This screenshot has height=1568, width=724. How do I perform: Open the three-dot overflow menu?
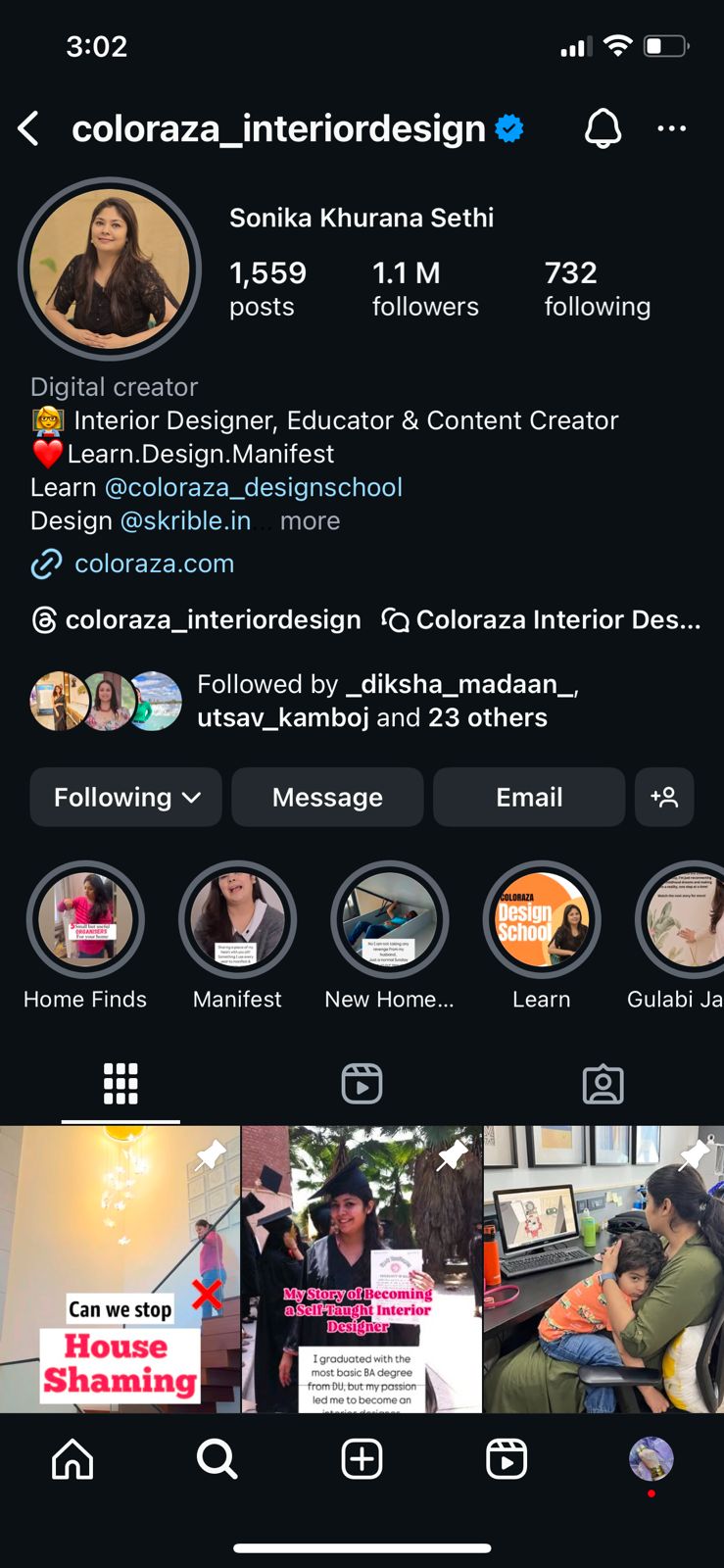671,128
